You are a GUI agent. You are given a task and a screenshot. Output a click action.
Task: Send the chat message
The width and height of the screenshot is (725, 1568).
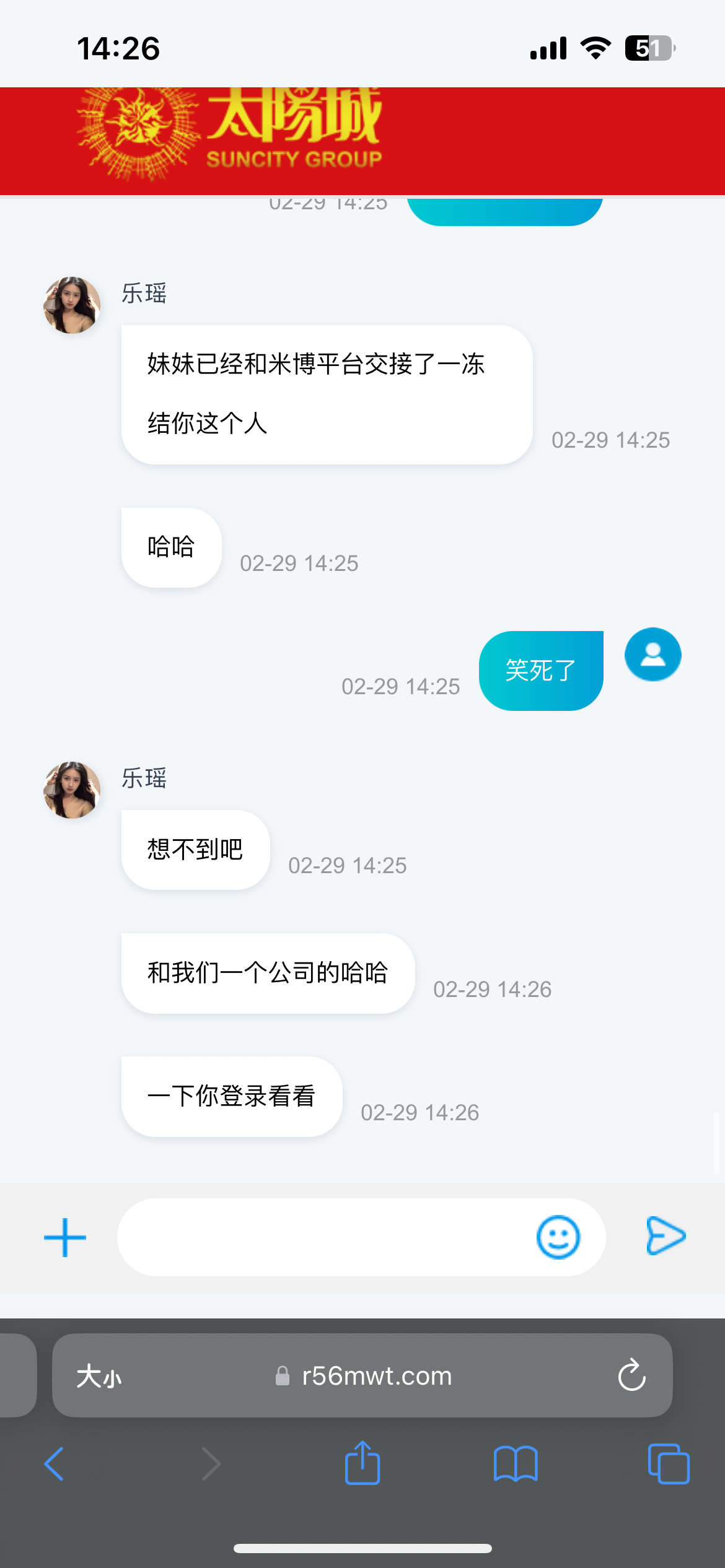click(666, 1236)
